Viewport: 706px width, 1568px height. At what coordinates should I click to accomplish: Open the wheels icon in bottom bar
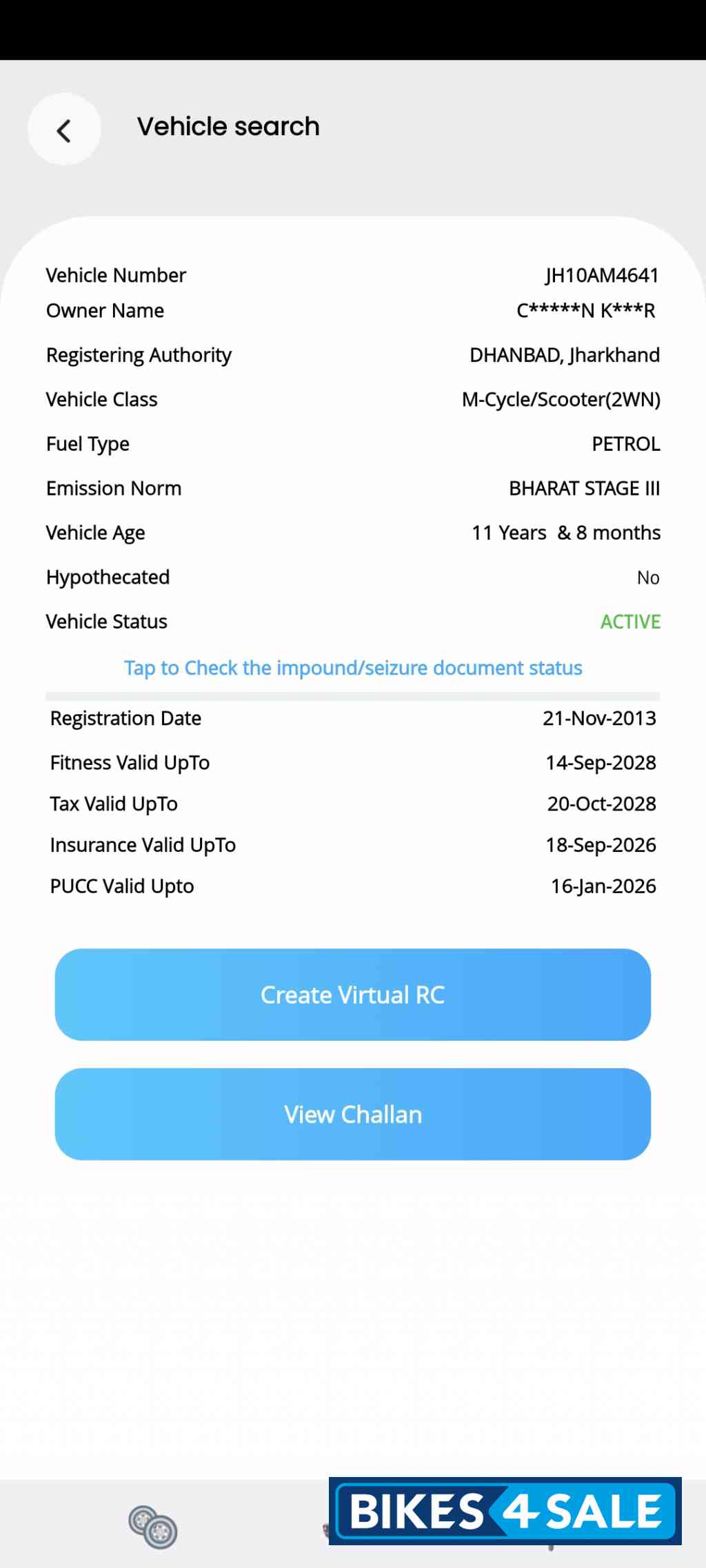tap(153, 1527)
